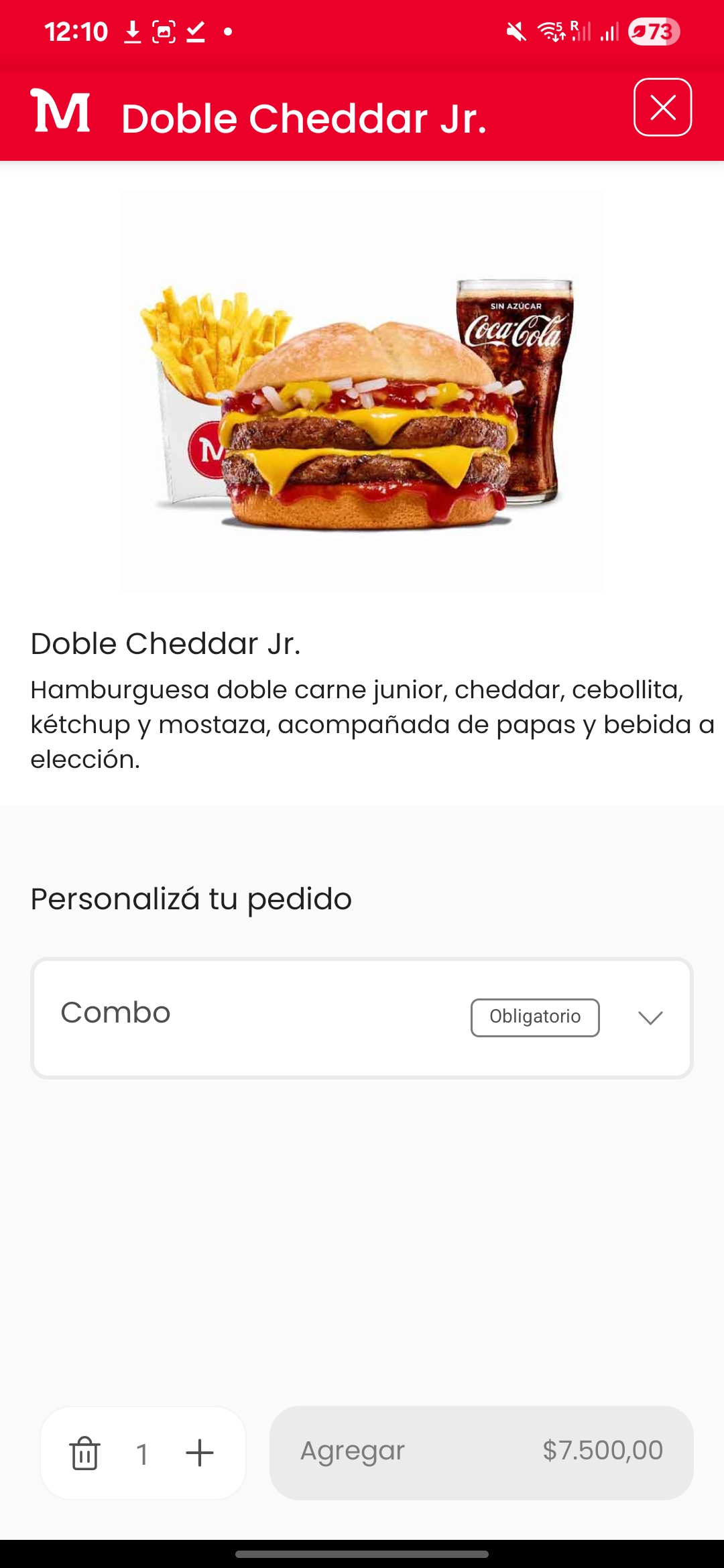Expand the Combo options dropdown
This screenshot has height=1568, width=724.
[x=650, y=1017]
